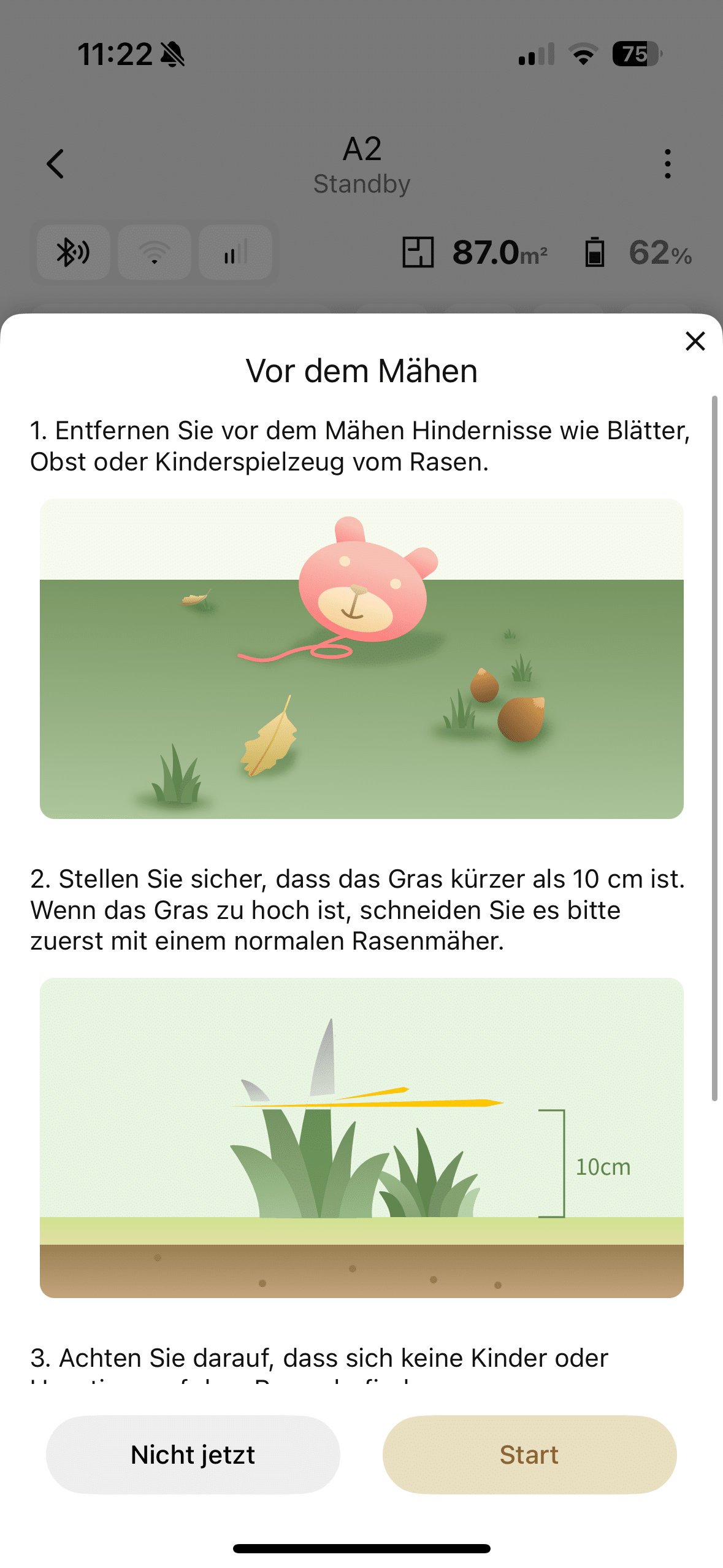Tap the Start button to begin mowing
This screenshot has width=723, height=1568.
[529, 1455]
